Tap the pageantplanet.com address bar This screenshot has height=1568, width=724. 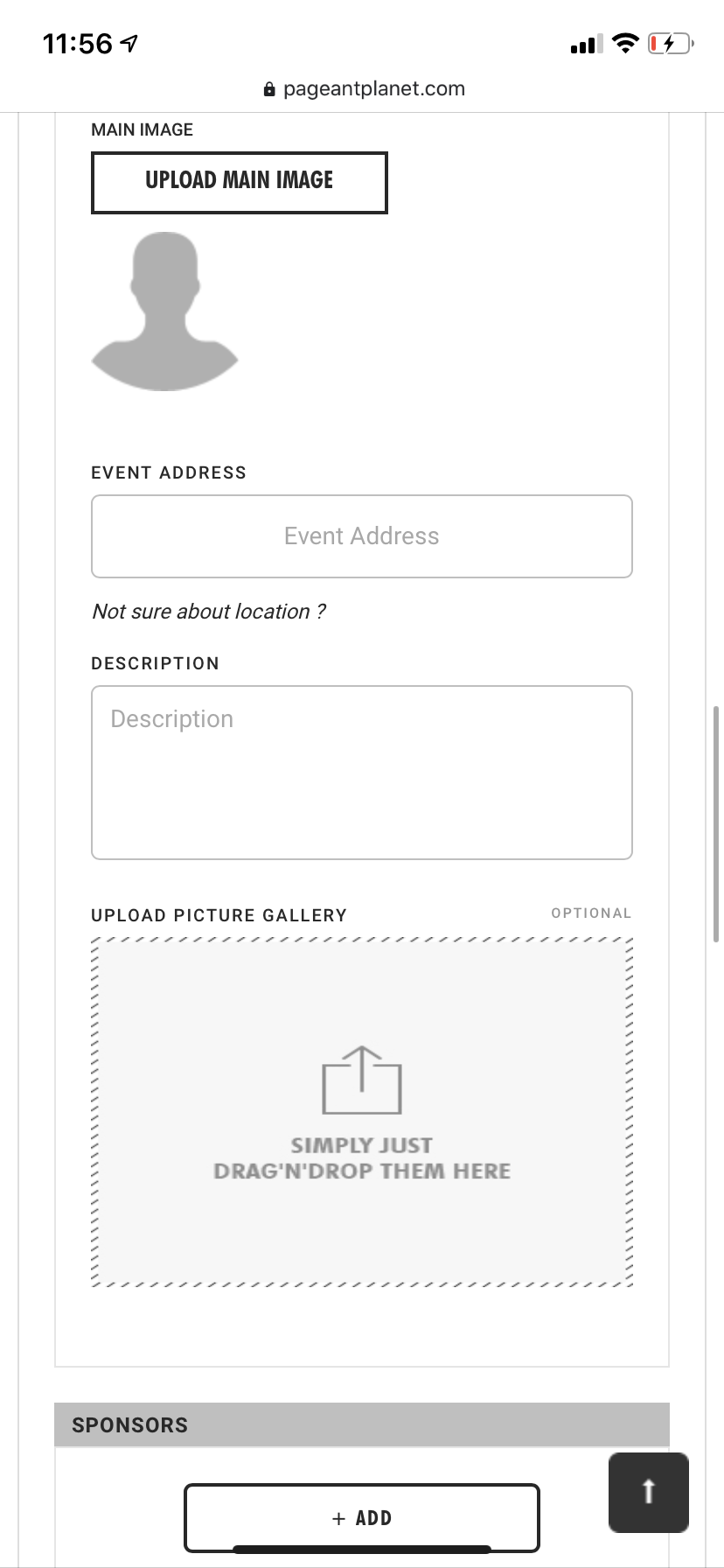click(x=364, y=88)
